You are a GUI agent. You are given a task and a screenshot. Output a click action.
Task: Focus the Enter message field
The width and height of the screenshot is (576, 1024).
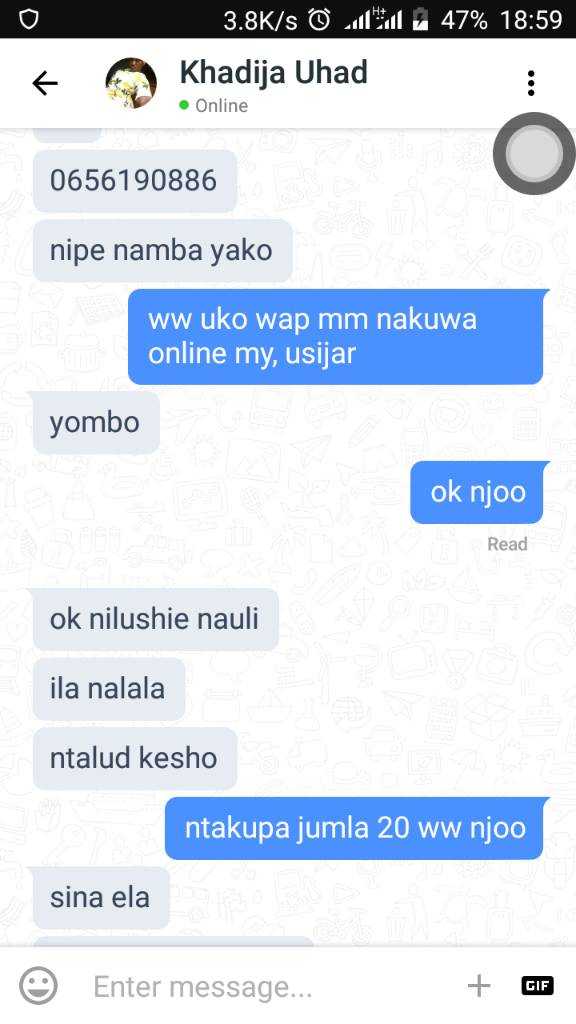tap(261, 986)
